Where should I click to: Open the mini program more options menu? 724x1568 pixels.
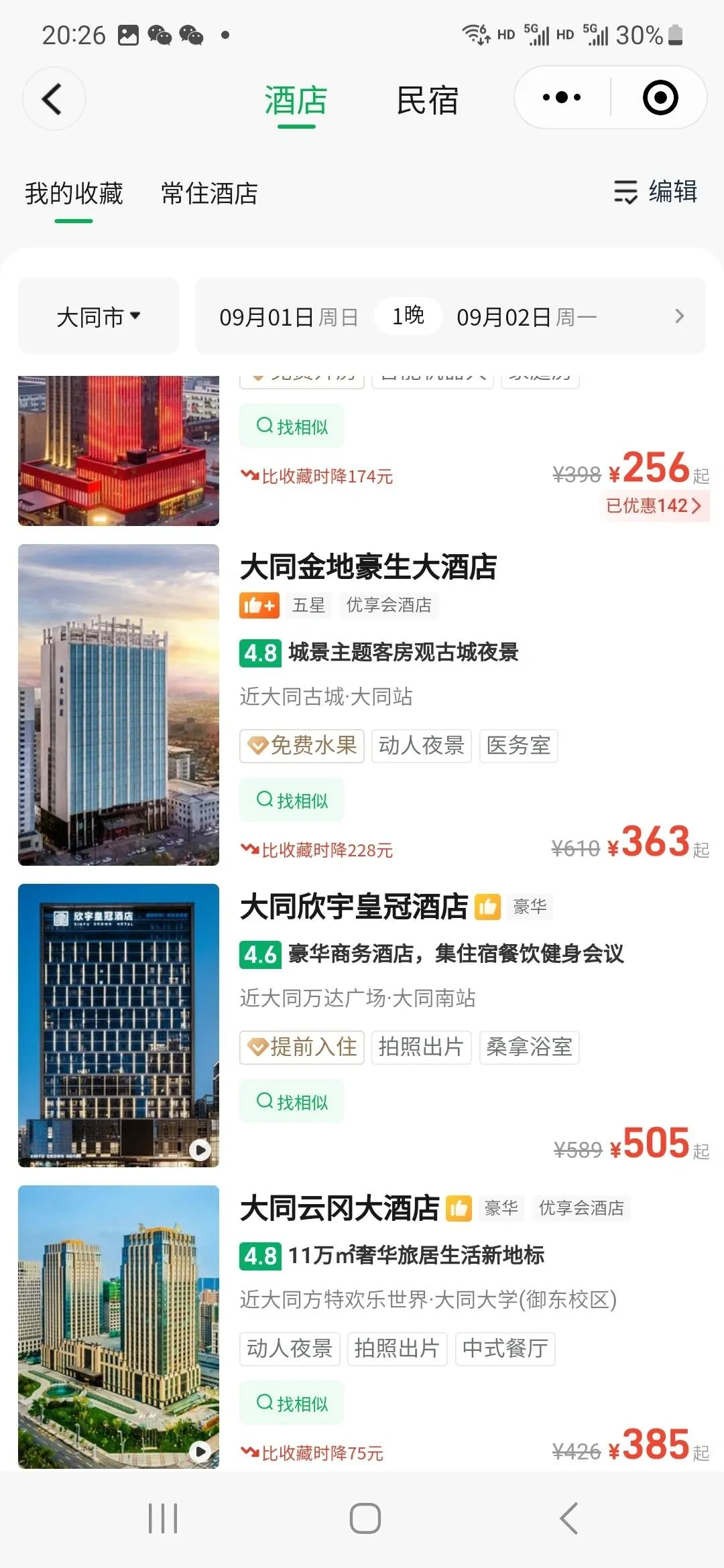click(x=562, y=98)
